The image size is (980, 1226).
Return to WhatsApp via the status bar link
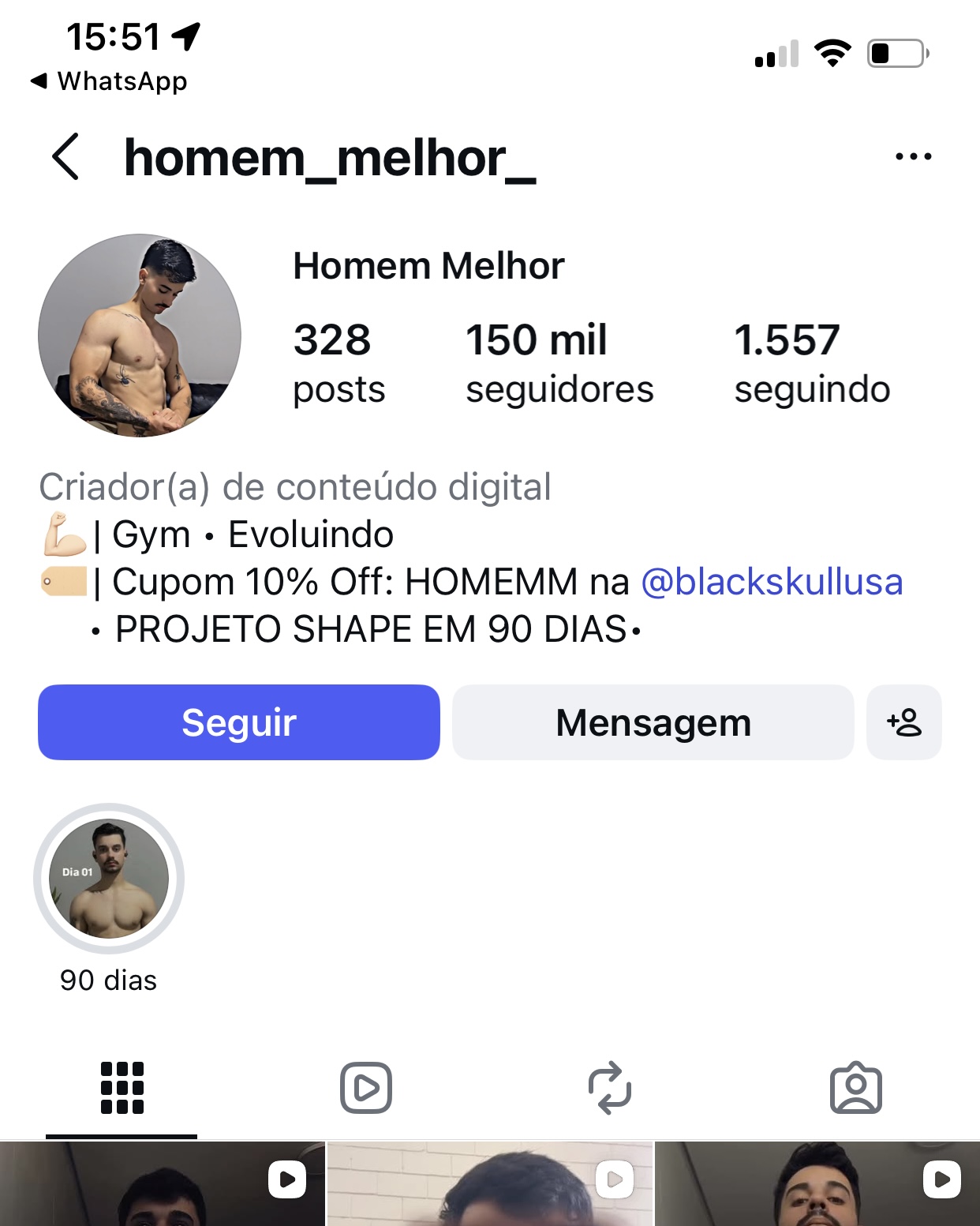pos(110,81)
